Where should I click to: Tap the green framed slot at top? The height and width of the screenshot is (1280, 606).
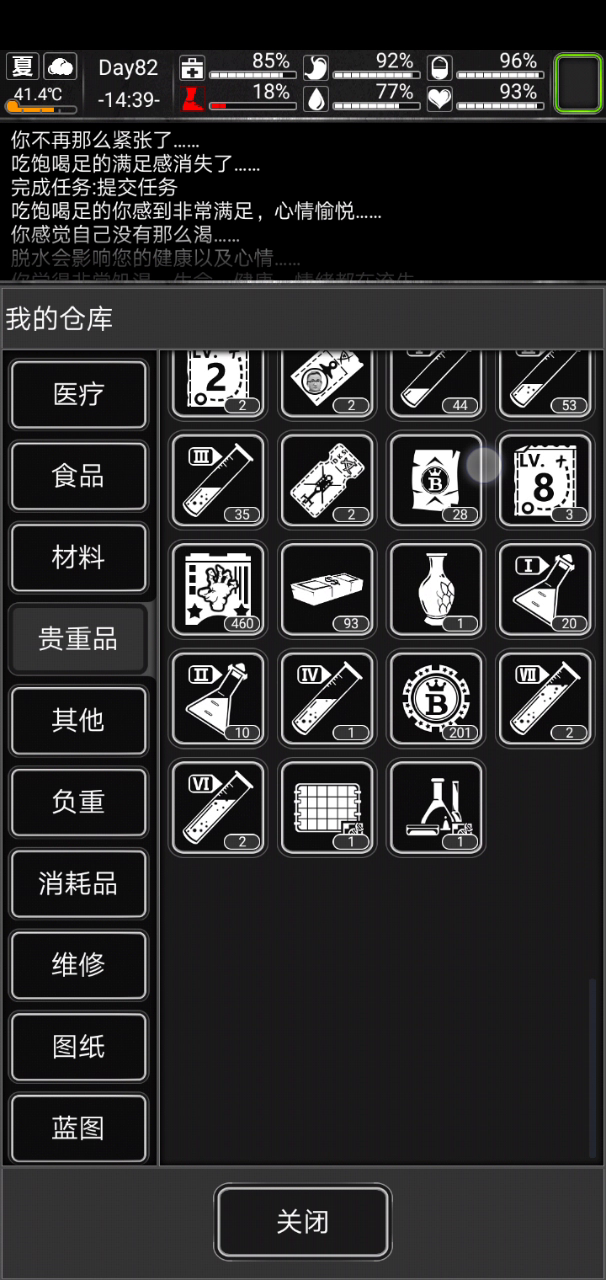(578, 82)
